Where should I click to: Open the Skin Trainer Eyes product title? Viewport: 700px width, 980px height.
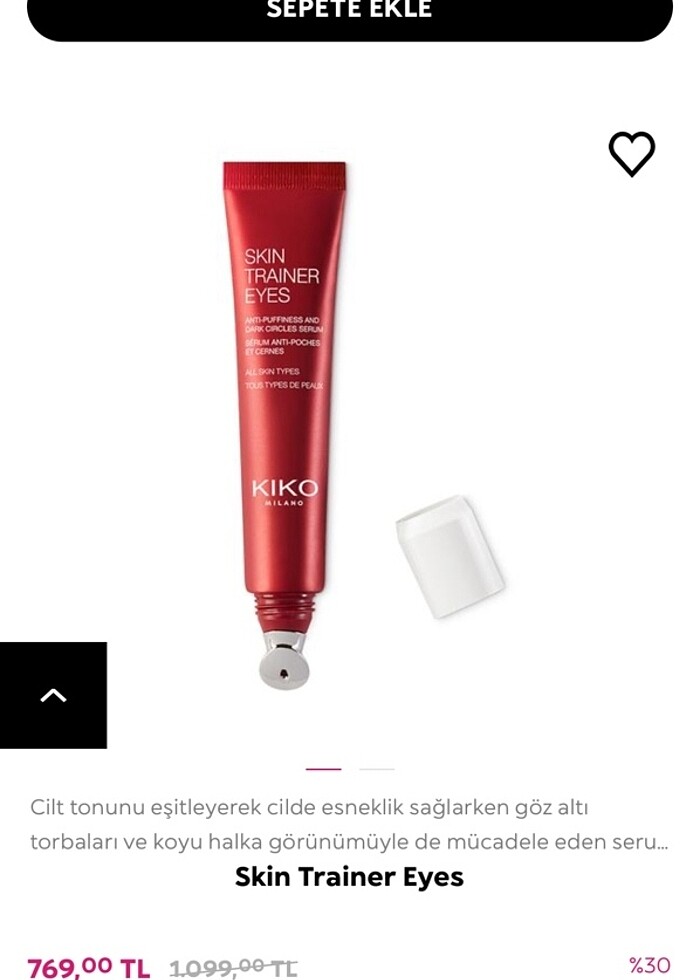pos(349,877)
